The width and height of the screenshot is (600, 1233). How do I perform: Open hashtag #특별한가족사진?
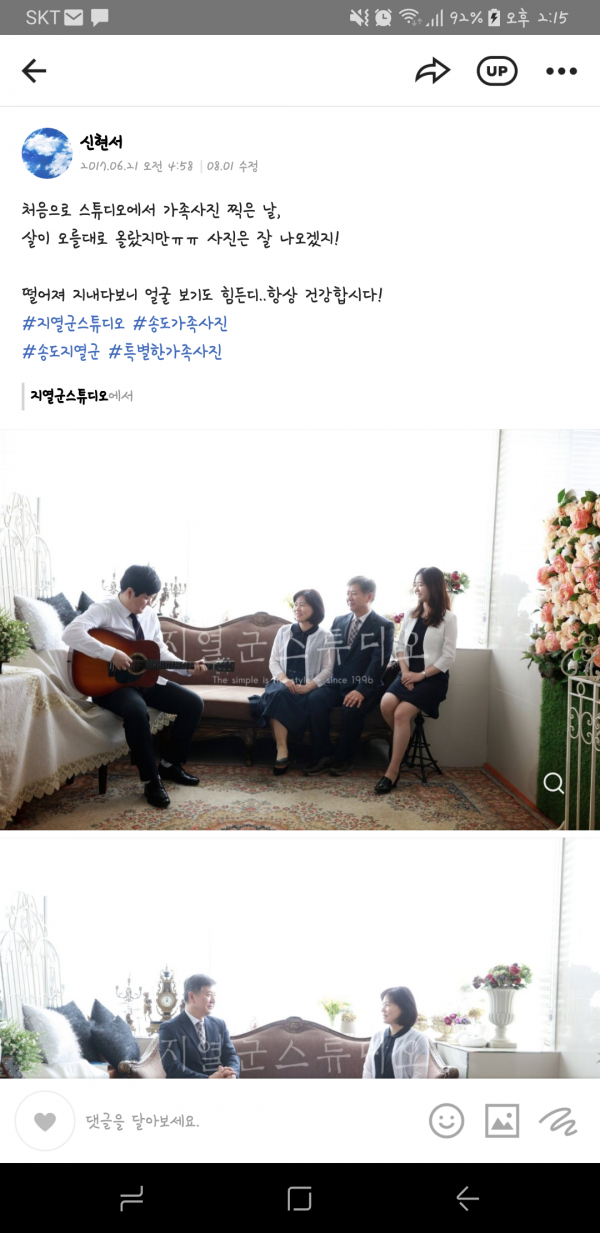coord(165,352)
